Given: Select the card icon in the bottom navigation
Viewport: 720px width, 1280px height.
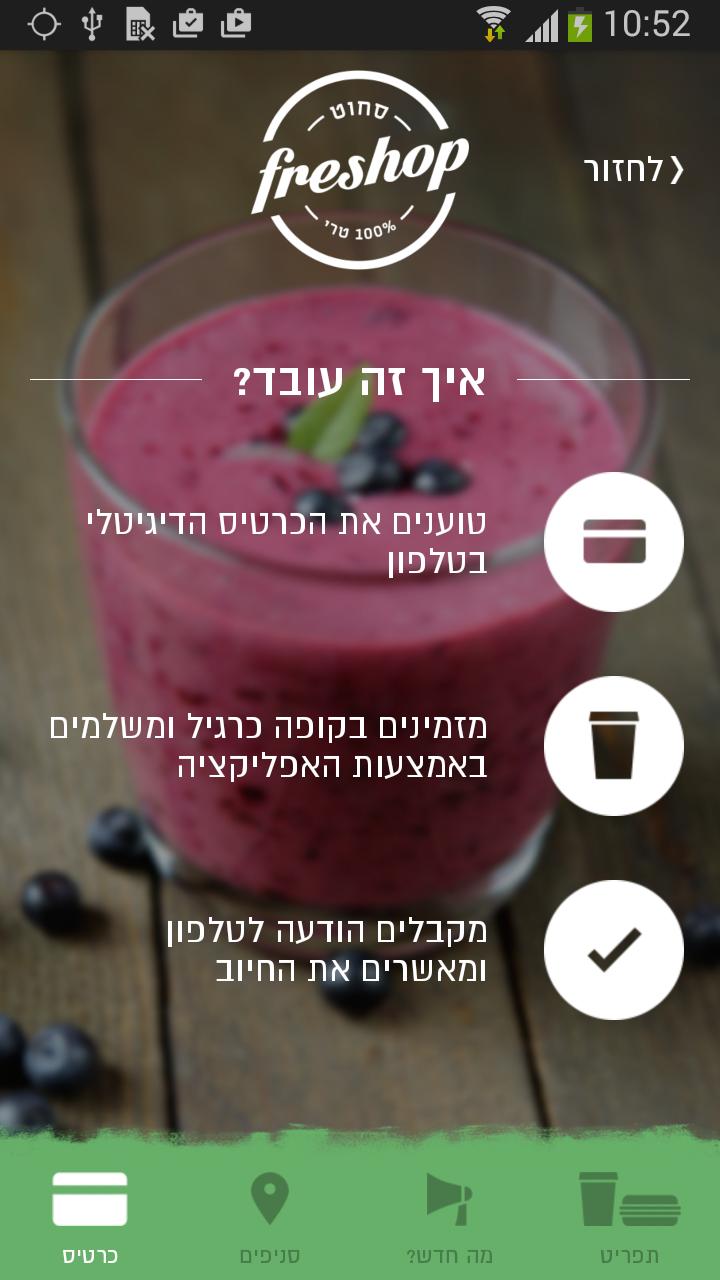Looking at the screenshot, I should [88, 1198].
